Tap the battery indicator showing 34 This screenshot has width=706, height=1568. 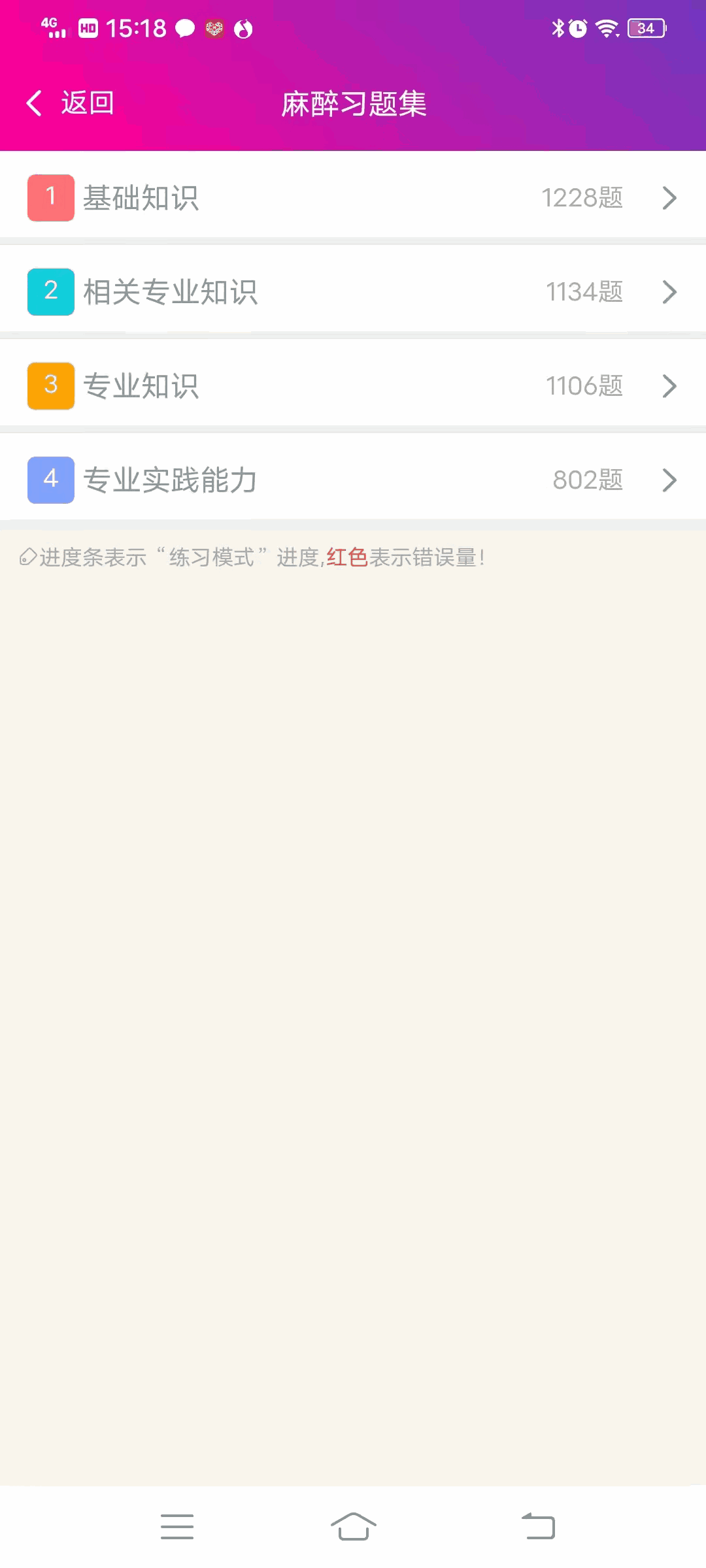click(645, 28)
